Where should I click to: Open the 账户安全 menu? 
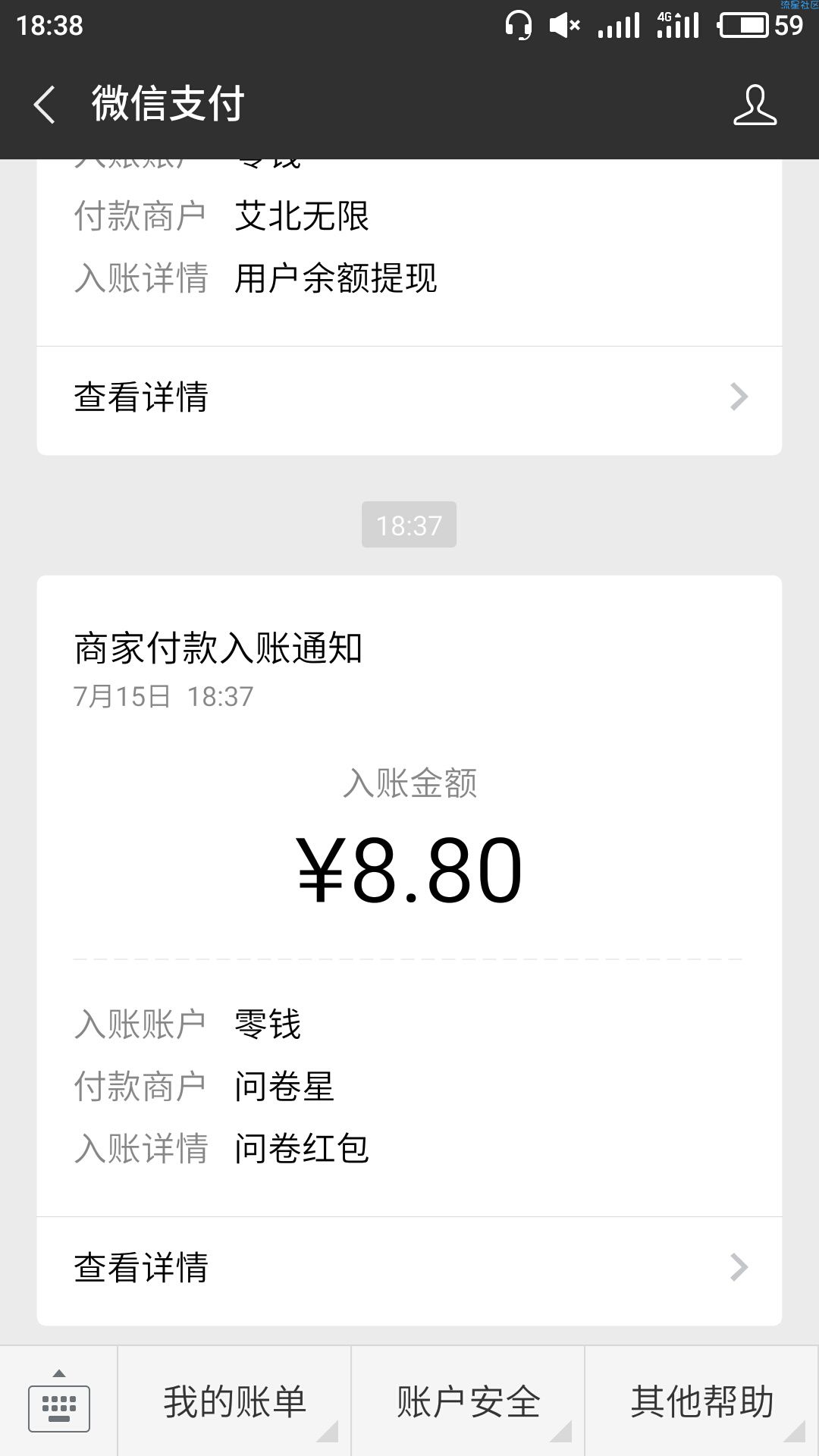[x=468, y=1401]
